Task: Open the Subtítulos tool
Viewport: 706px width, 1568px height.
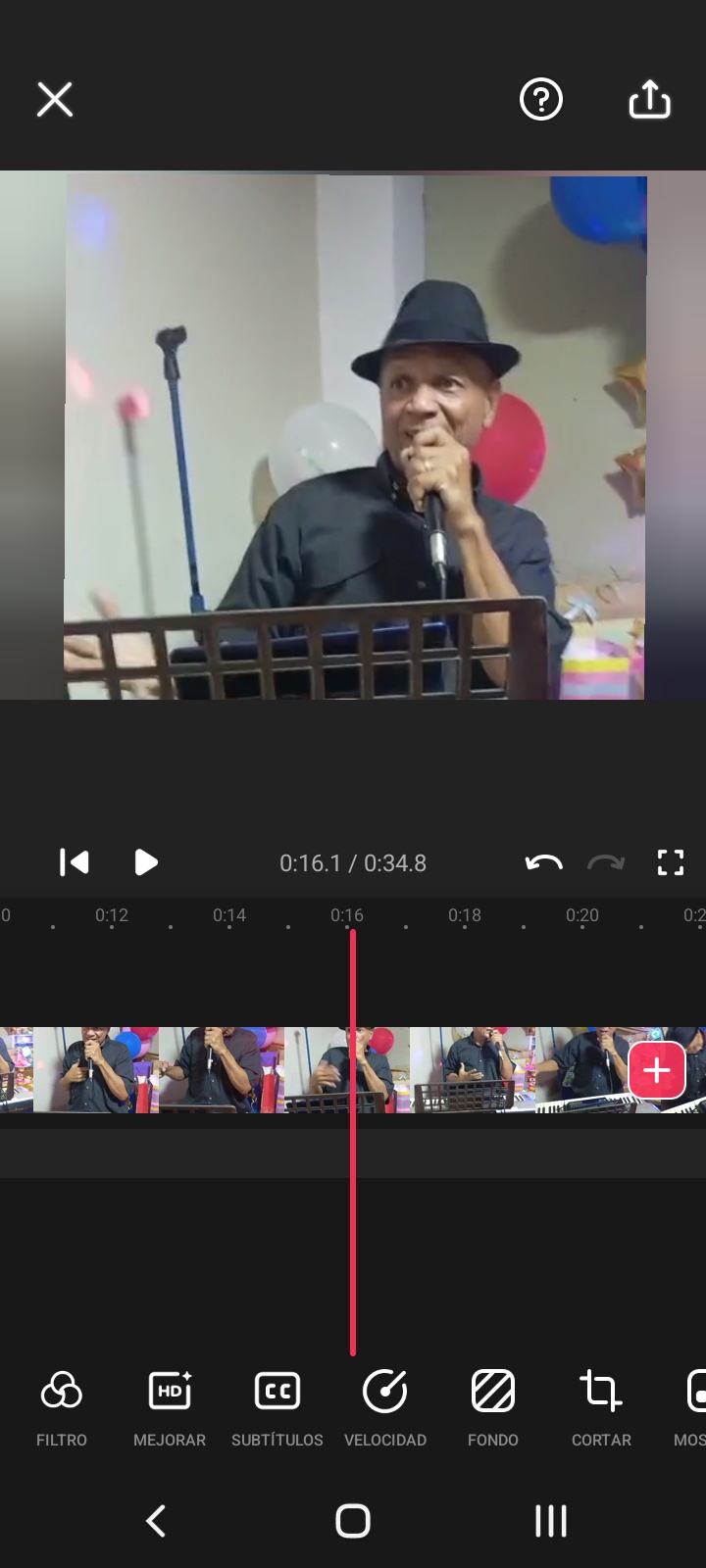Action: (x=277, y=1408)
